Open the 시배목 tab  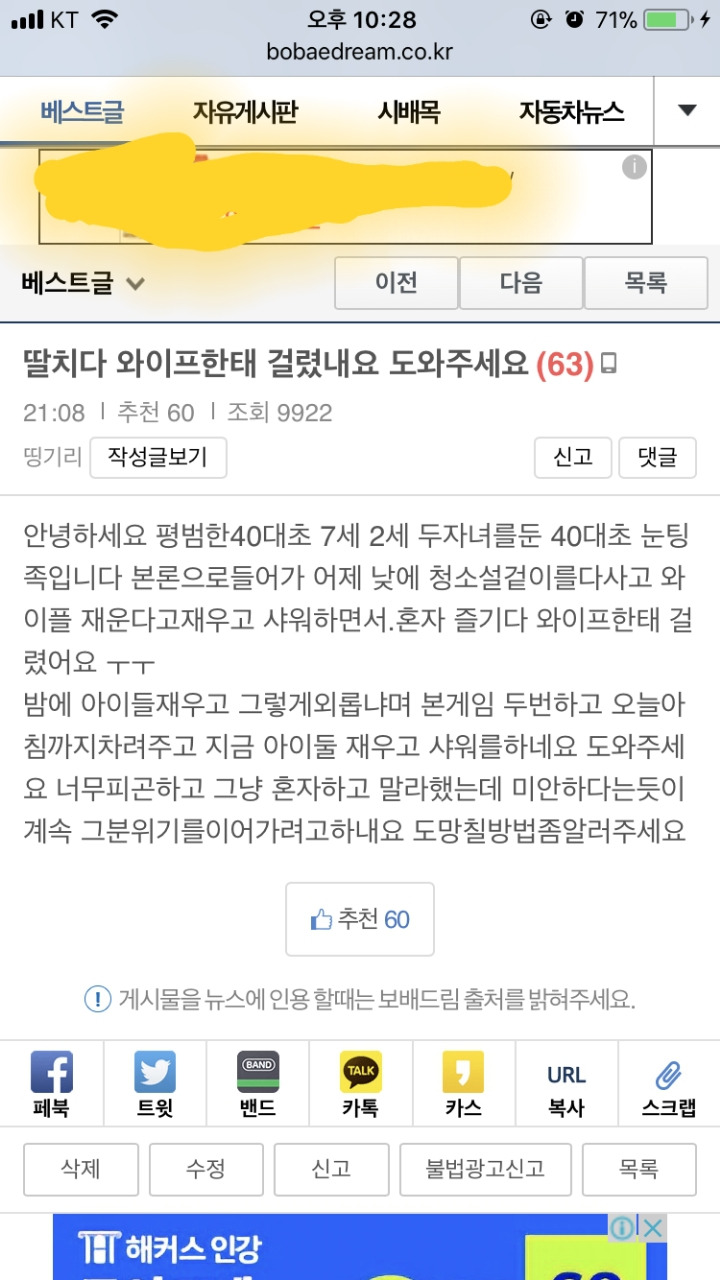408,112
